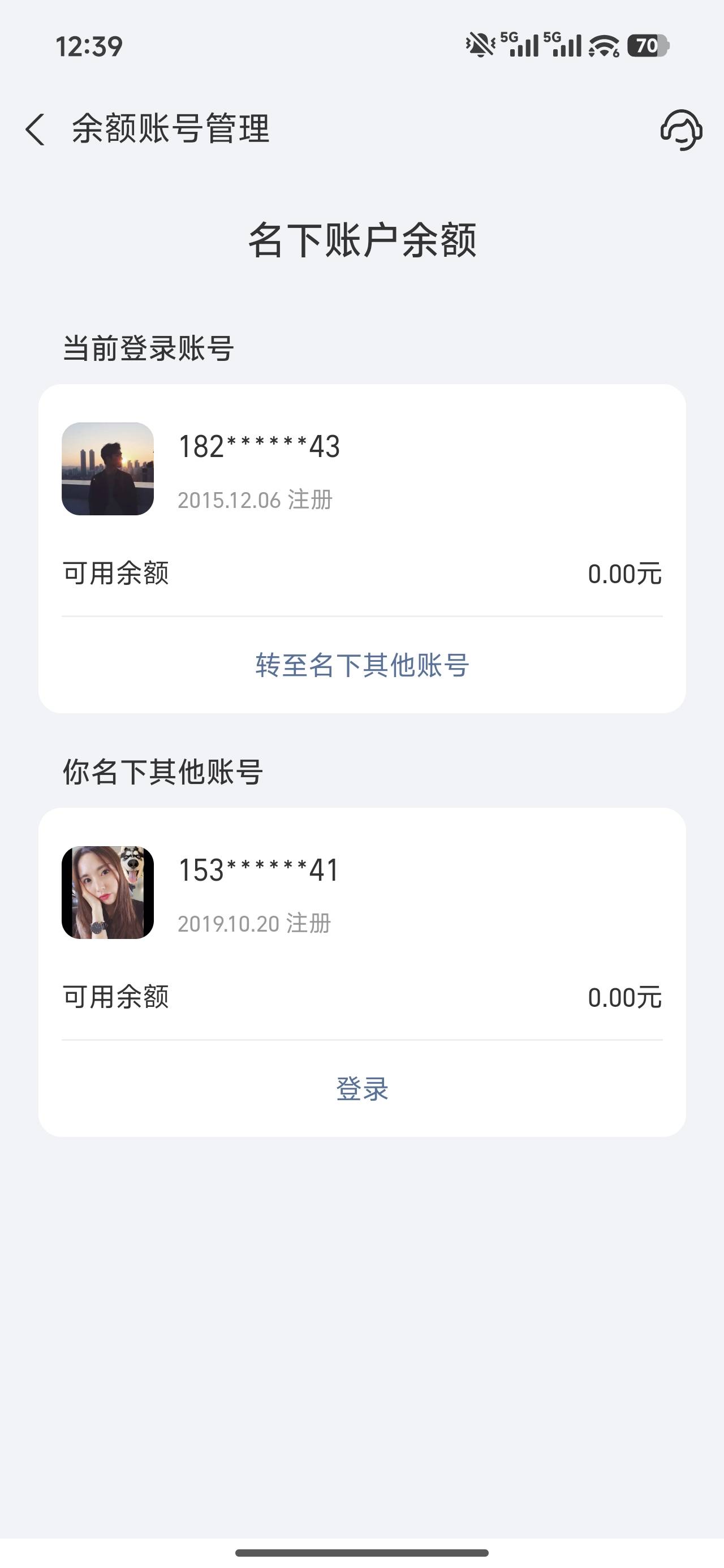Tap 转至名下其他账号 to transfer balance

(361, 665)
